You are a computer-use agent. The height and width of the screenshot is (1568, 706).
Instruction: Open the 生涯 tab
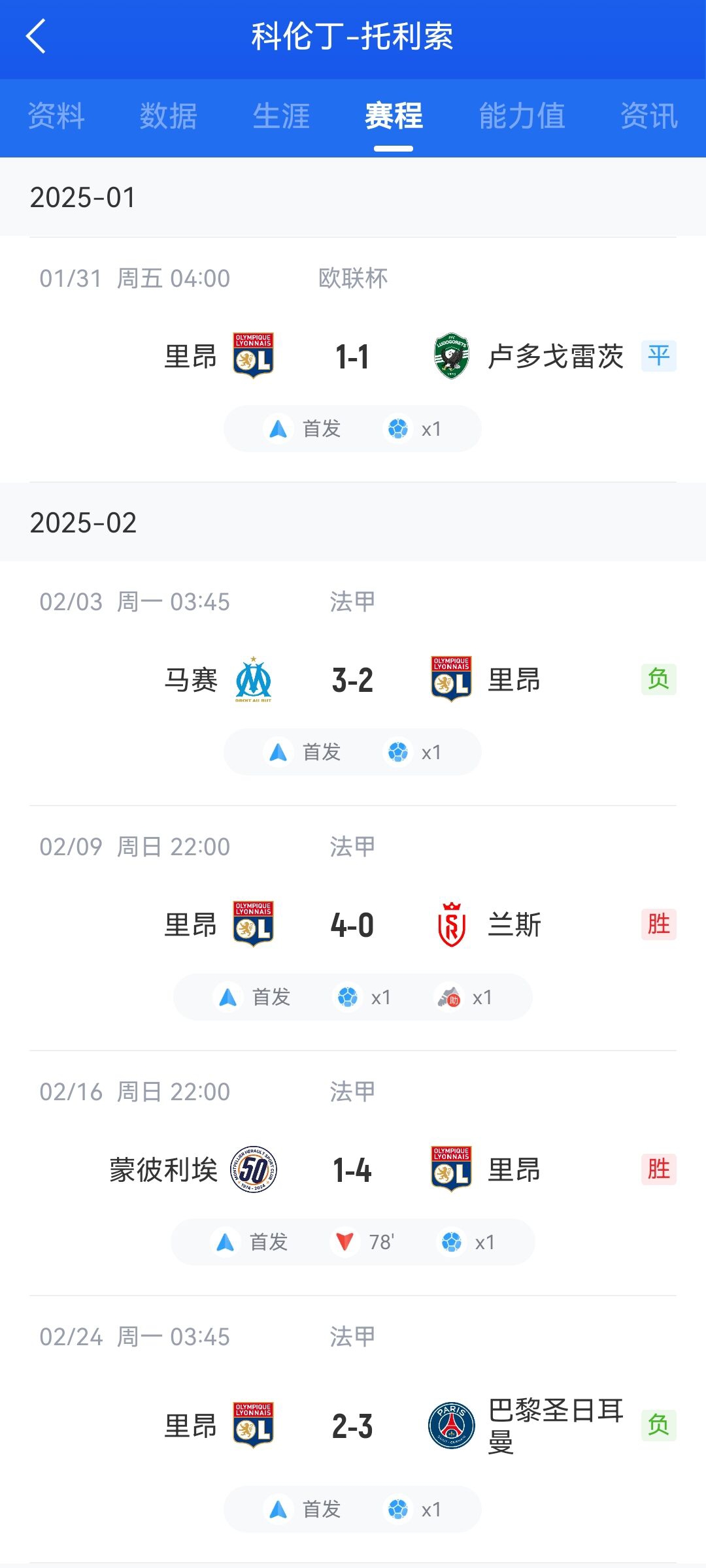coord(281,117)
